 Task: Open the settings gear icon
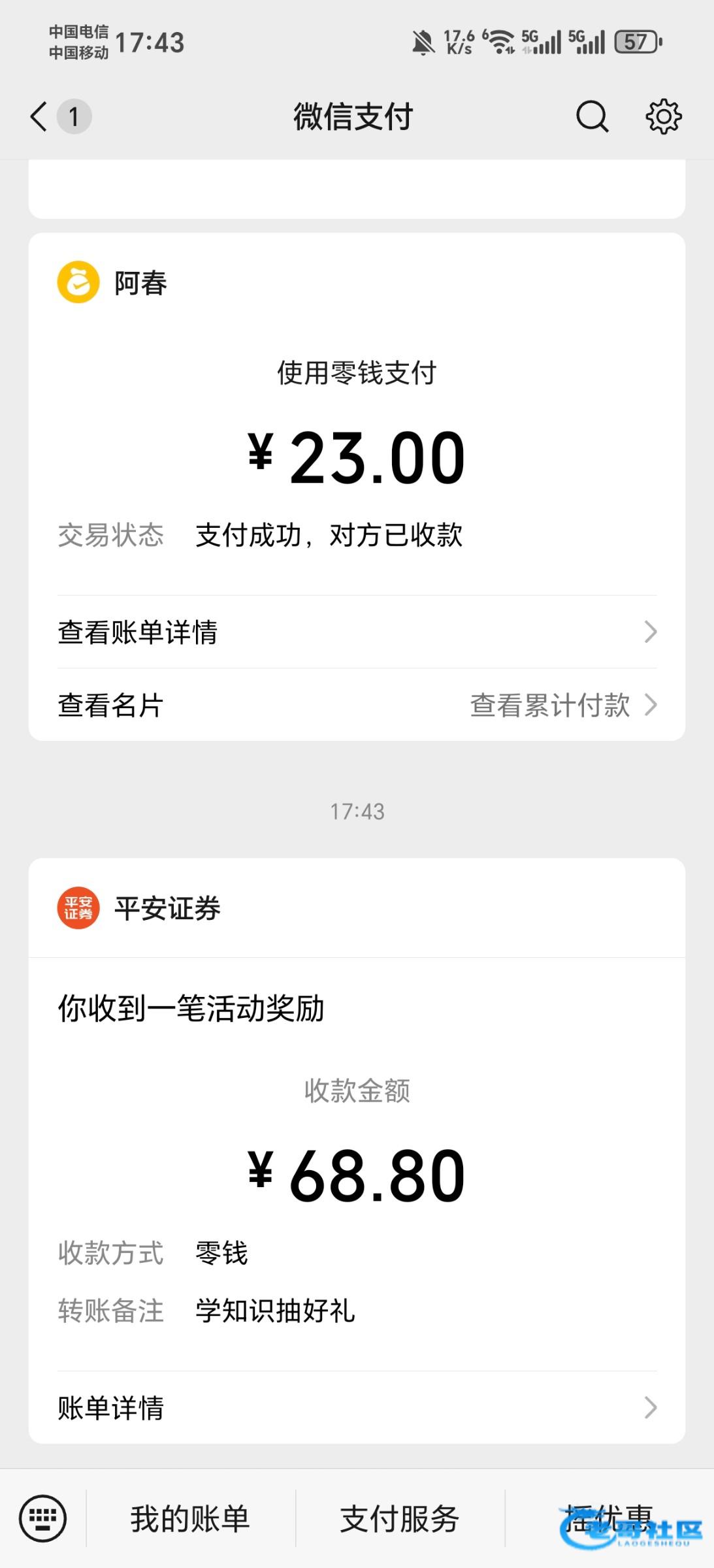663,117
